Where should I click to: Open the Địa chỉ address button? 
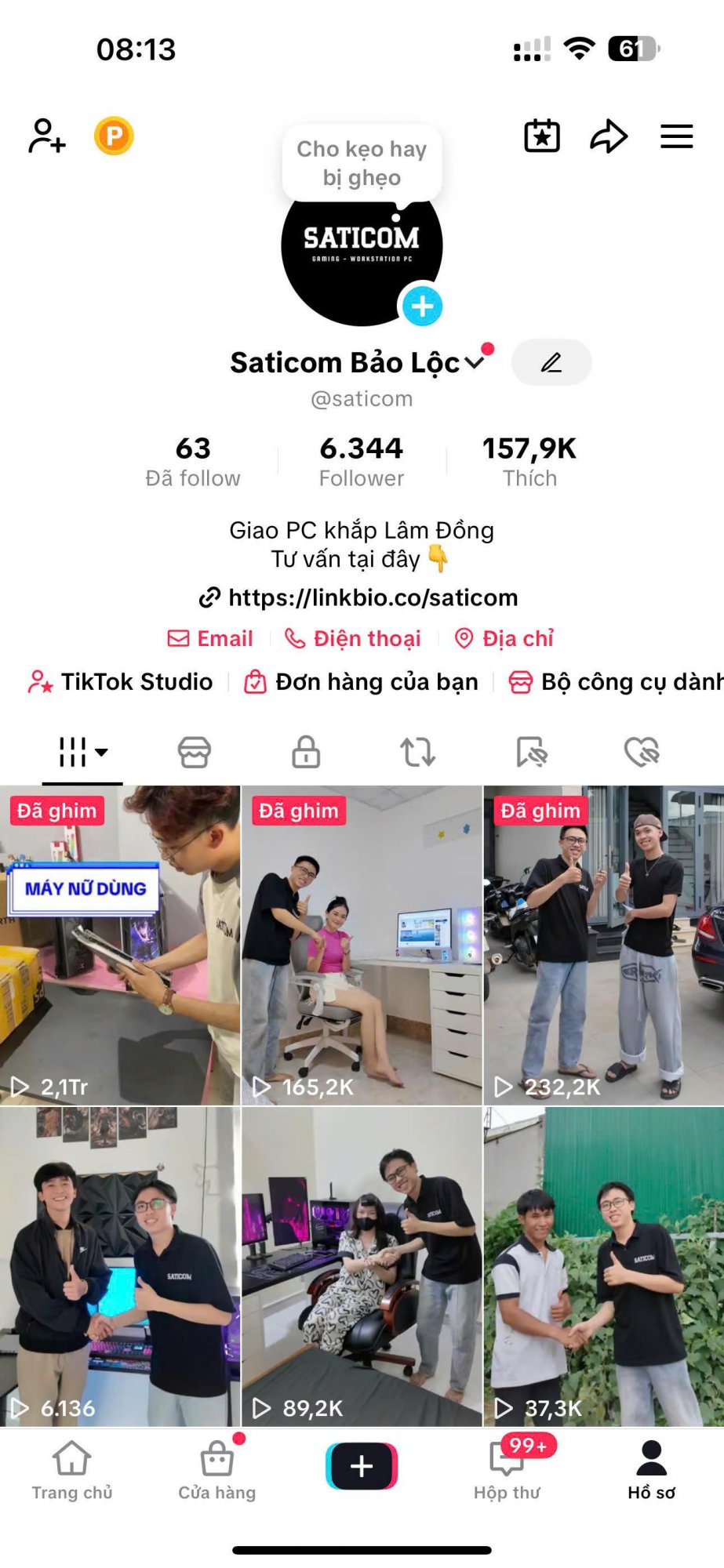504,639
